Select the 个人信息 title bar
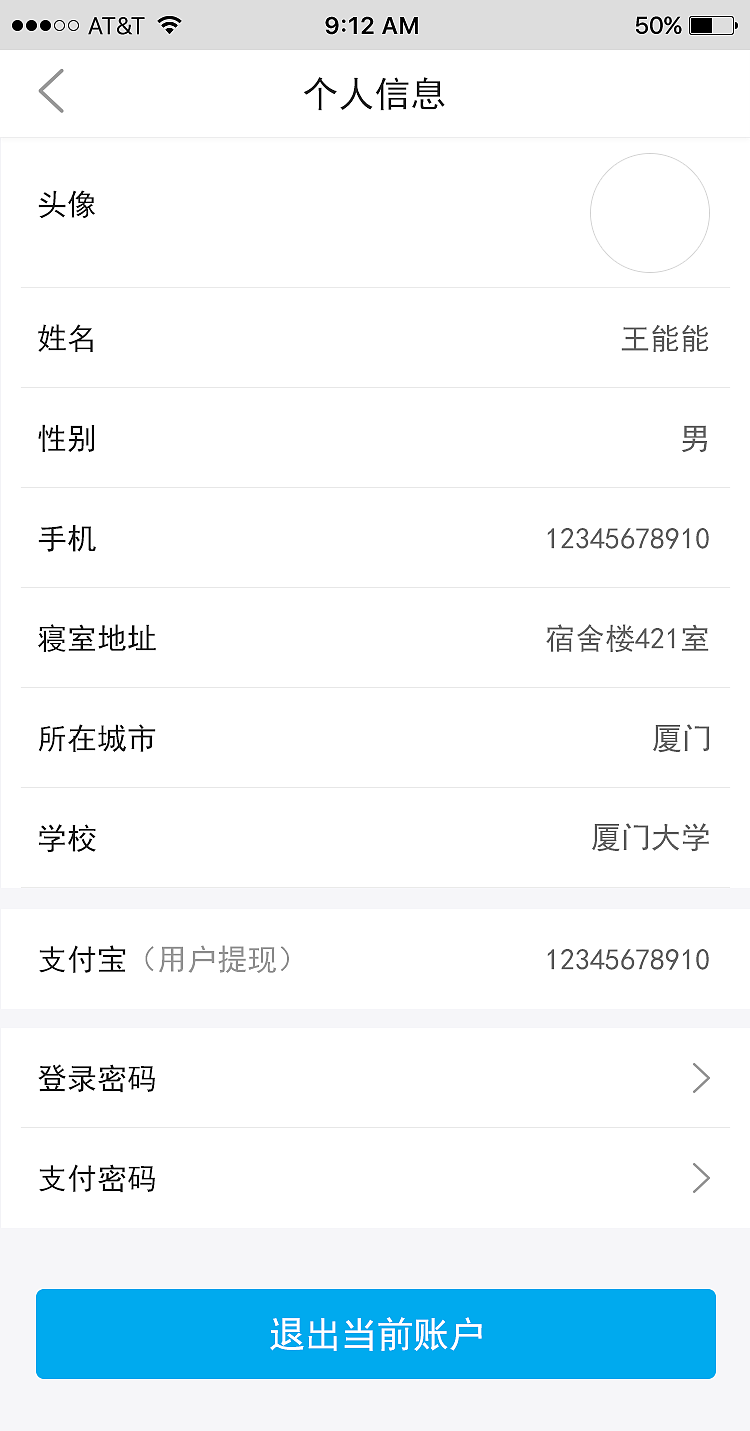The height and width of the screenshot is (1431, 750). coord(375,93)
